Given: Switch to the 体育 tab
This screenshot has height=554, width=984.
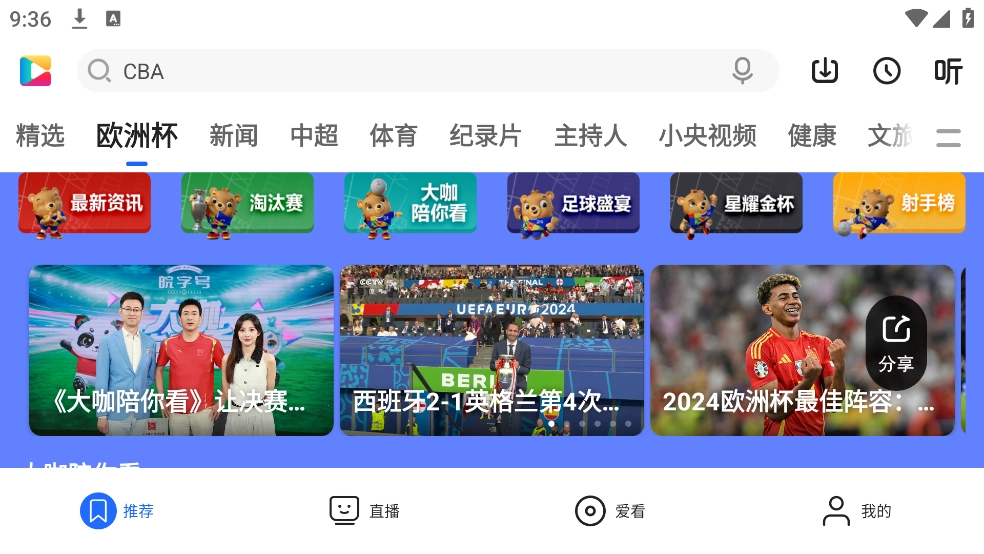Looking at the screenshot, I should [x=393, y=136].
